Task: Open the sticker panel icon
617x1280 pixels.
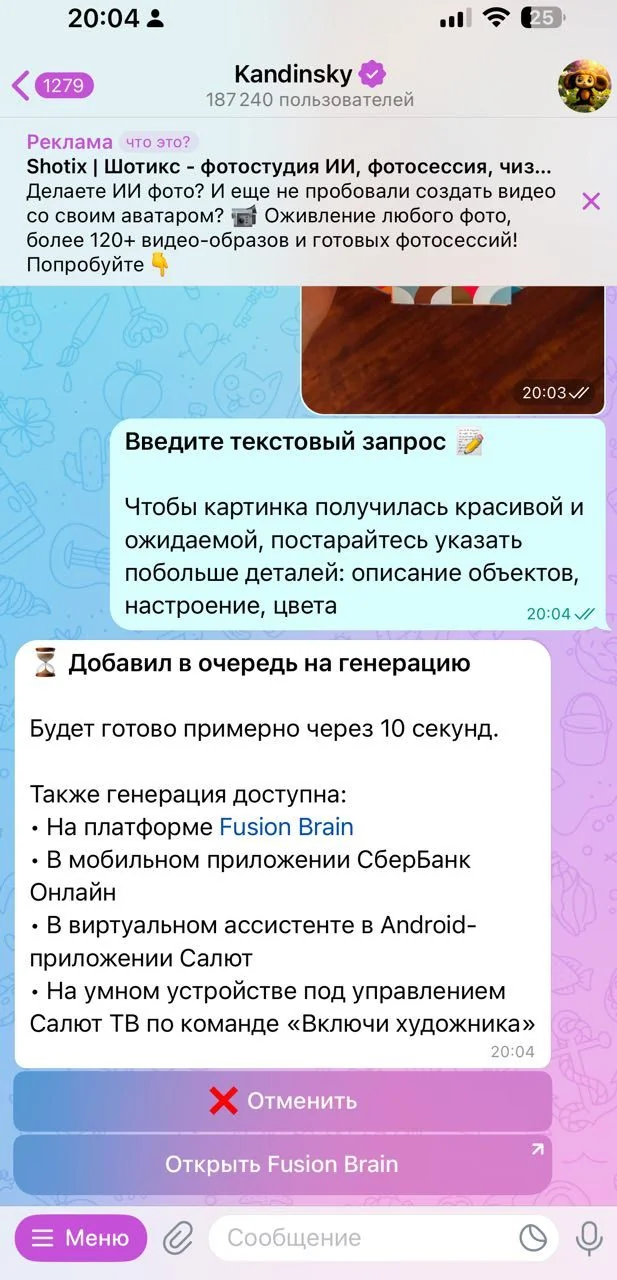Action: (533, 1238)
